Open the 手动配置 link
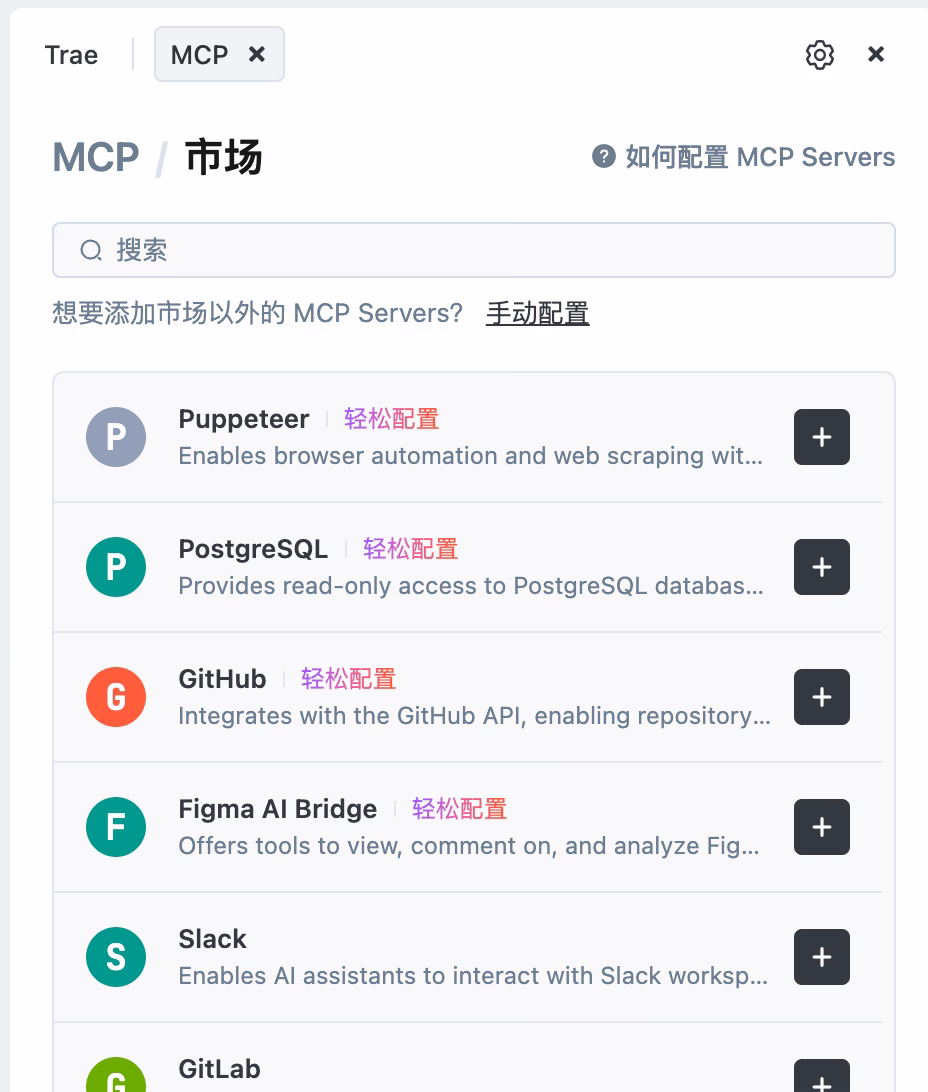928x1092 pixels. coord(537,313)
